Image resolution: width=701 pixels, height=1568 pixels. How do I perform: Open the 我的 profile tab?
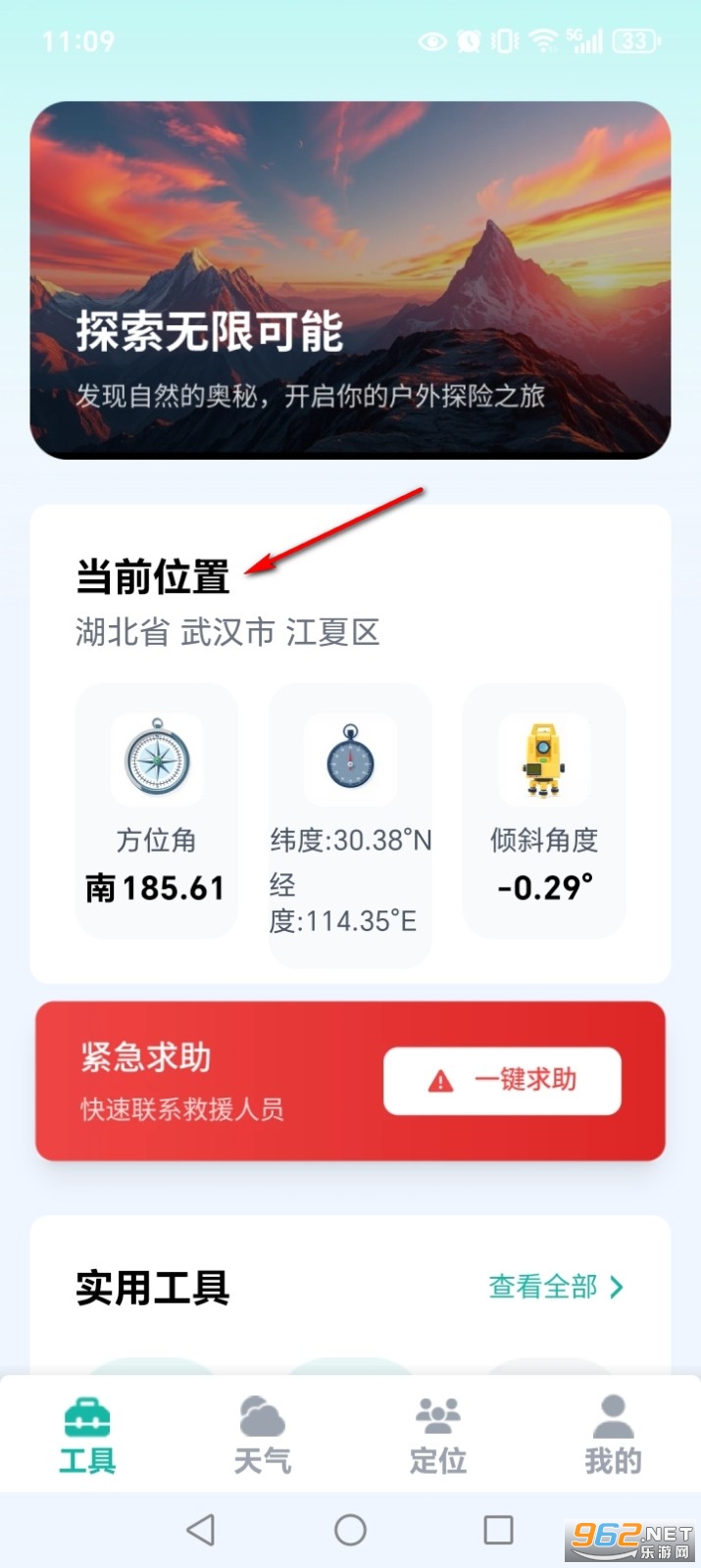pyautogui.click(x=613, y=1436)
